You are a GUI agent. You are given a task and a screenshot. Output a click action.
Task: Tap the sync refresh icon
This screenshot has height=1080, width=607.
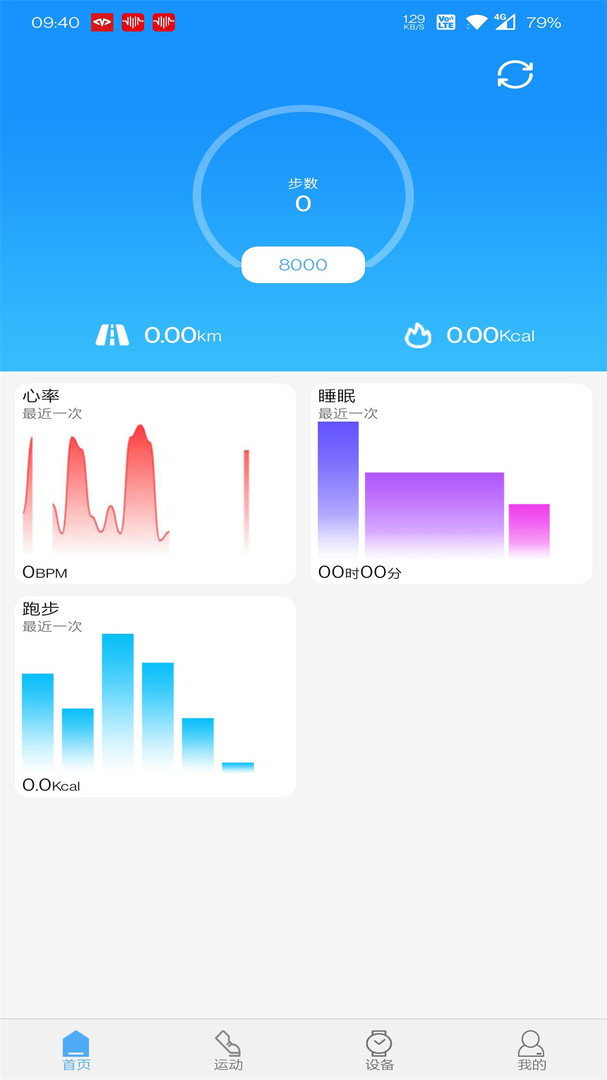tap(515, 75)
